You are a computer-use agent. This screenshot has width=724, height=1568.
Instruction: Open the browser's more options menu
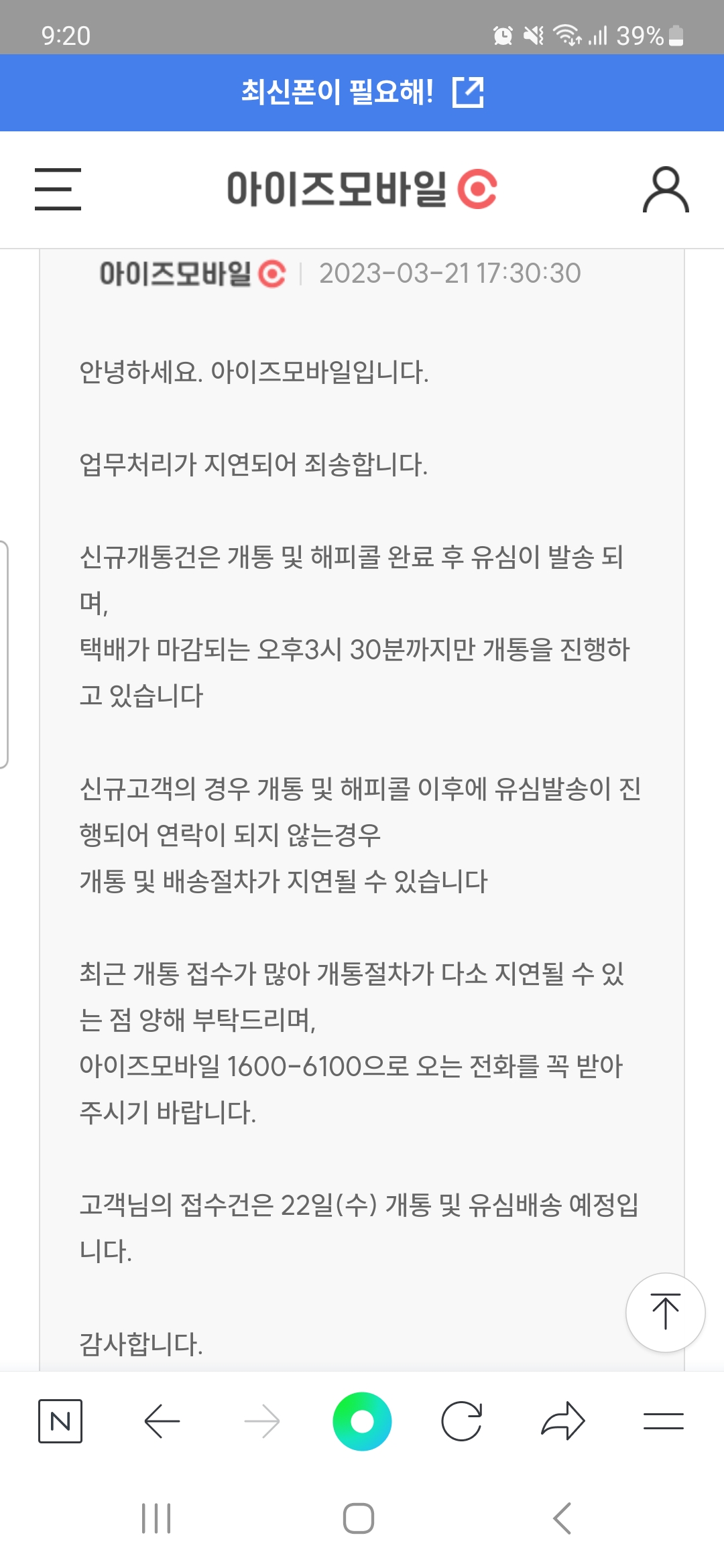click(x=663, y=1421)
